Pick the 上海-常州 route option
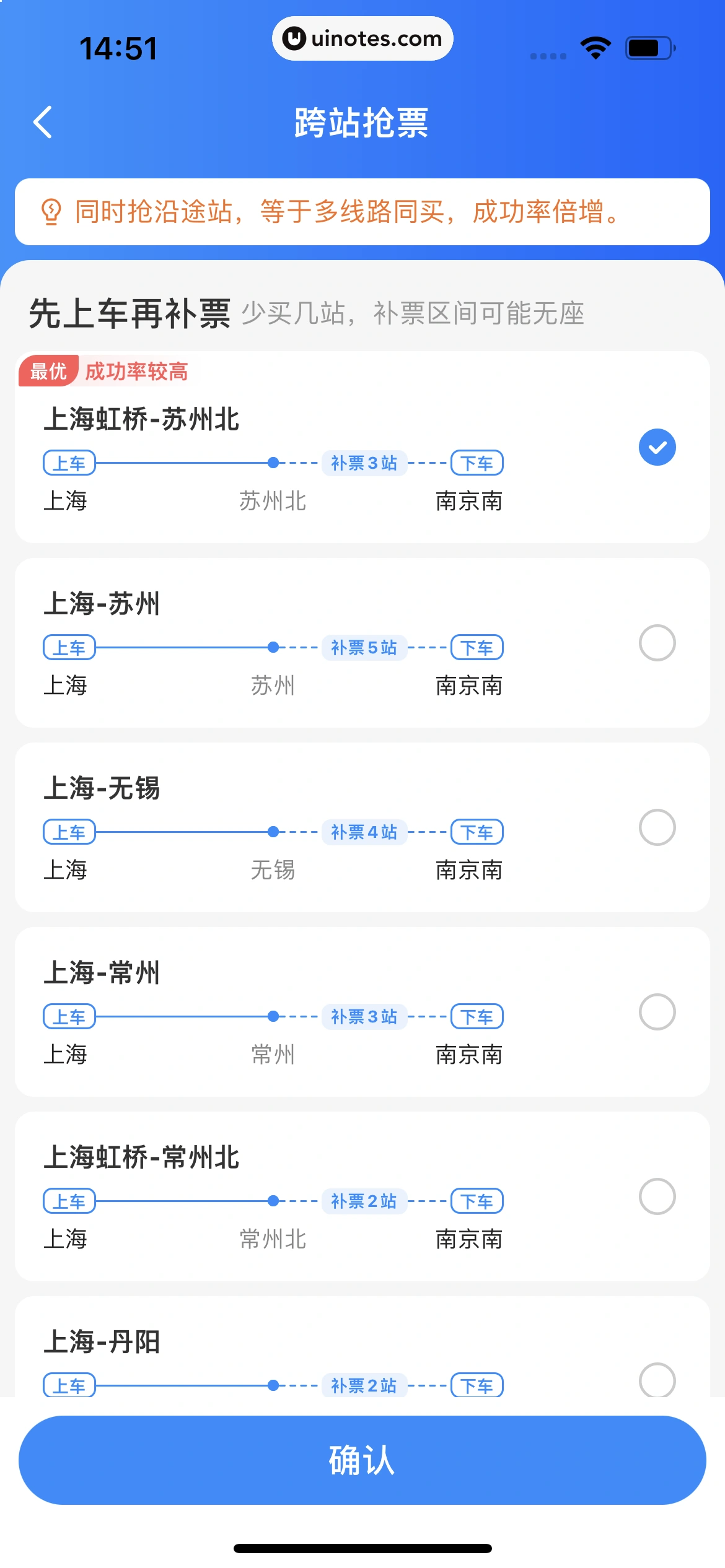This screenshot has height=1568, width=725. pos(657,1012)
